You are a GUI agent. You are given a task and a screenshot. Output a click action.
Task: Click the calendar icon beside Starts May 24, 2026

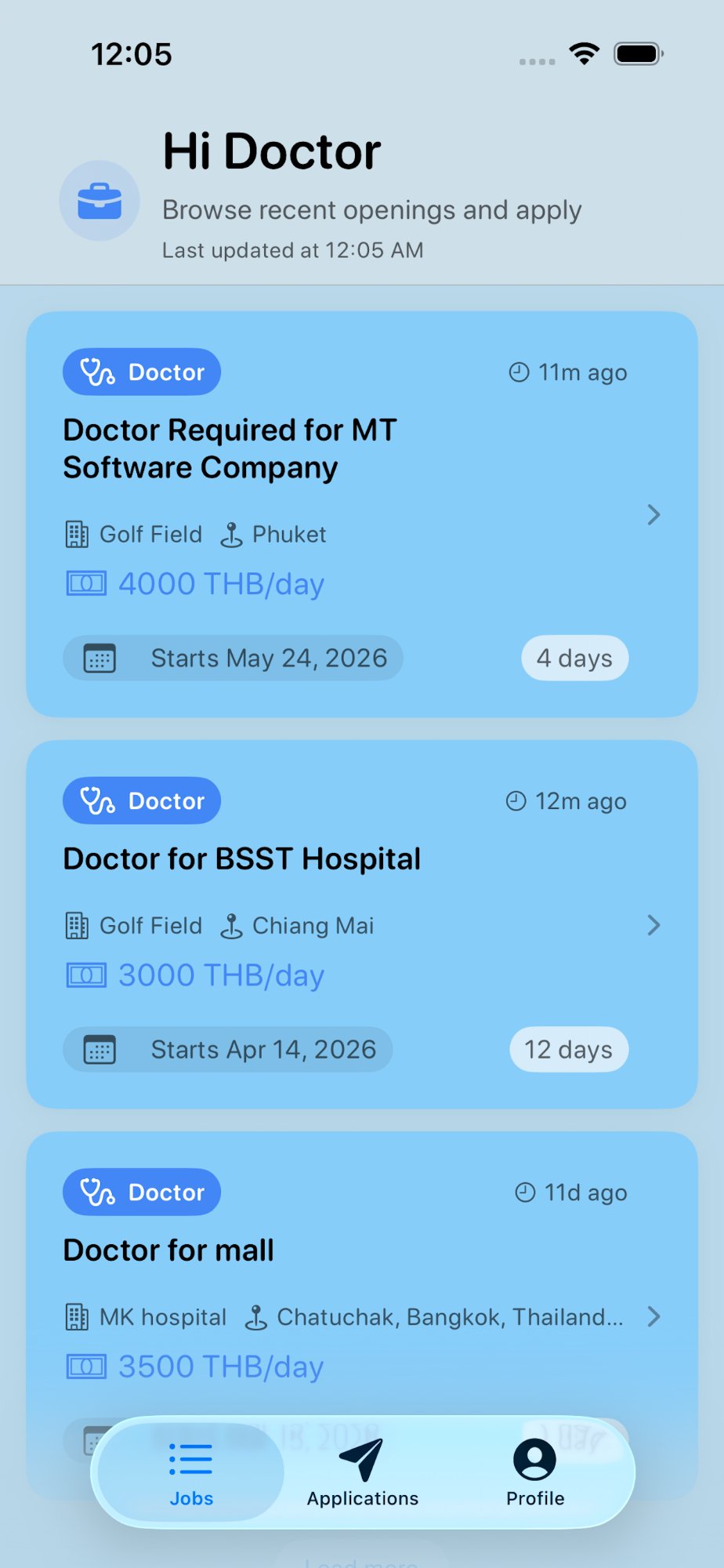(x=100, y=658)
